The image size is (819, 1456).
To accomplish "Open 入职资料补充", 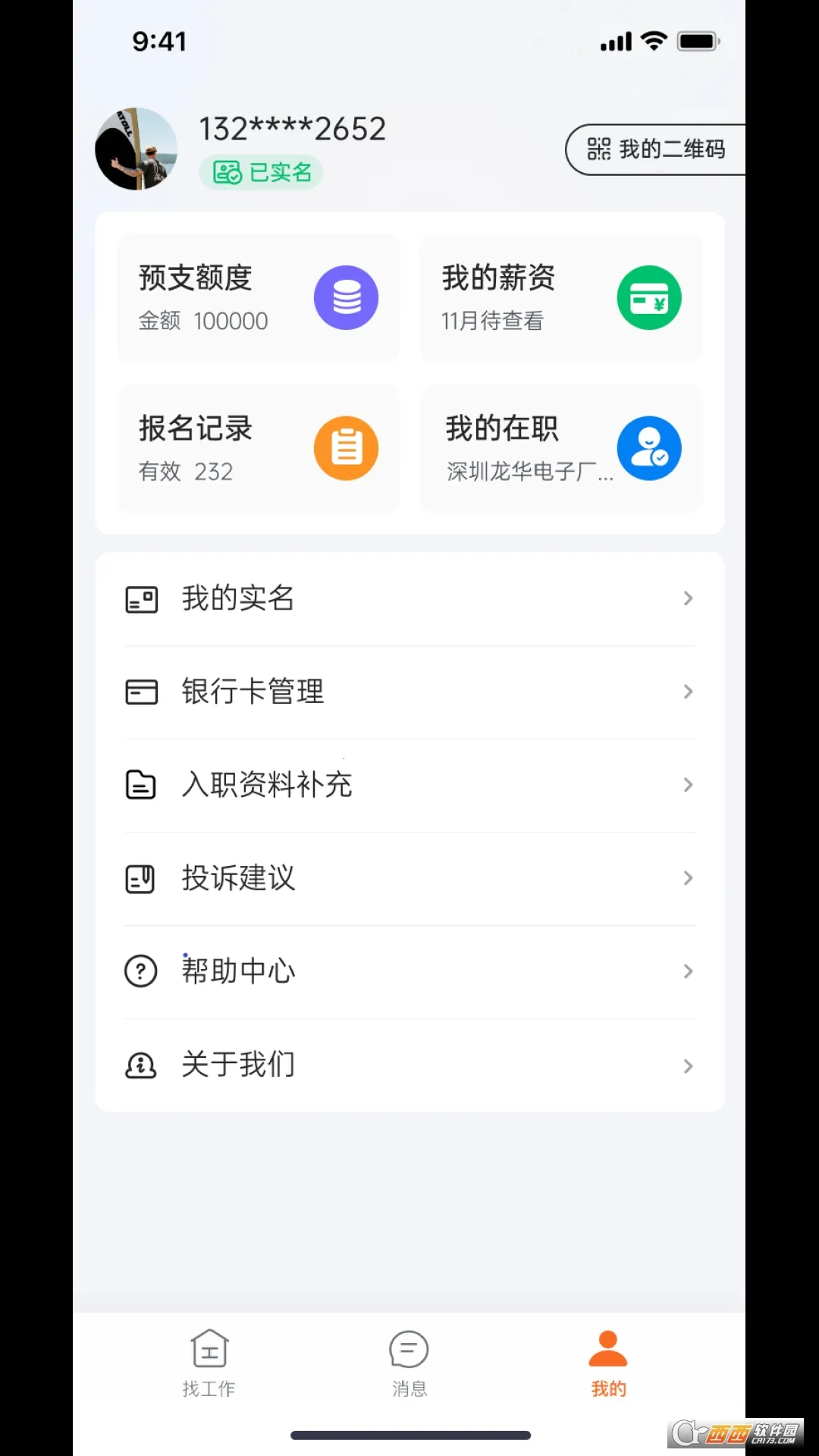I will coord(409,785).
